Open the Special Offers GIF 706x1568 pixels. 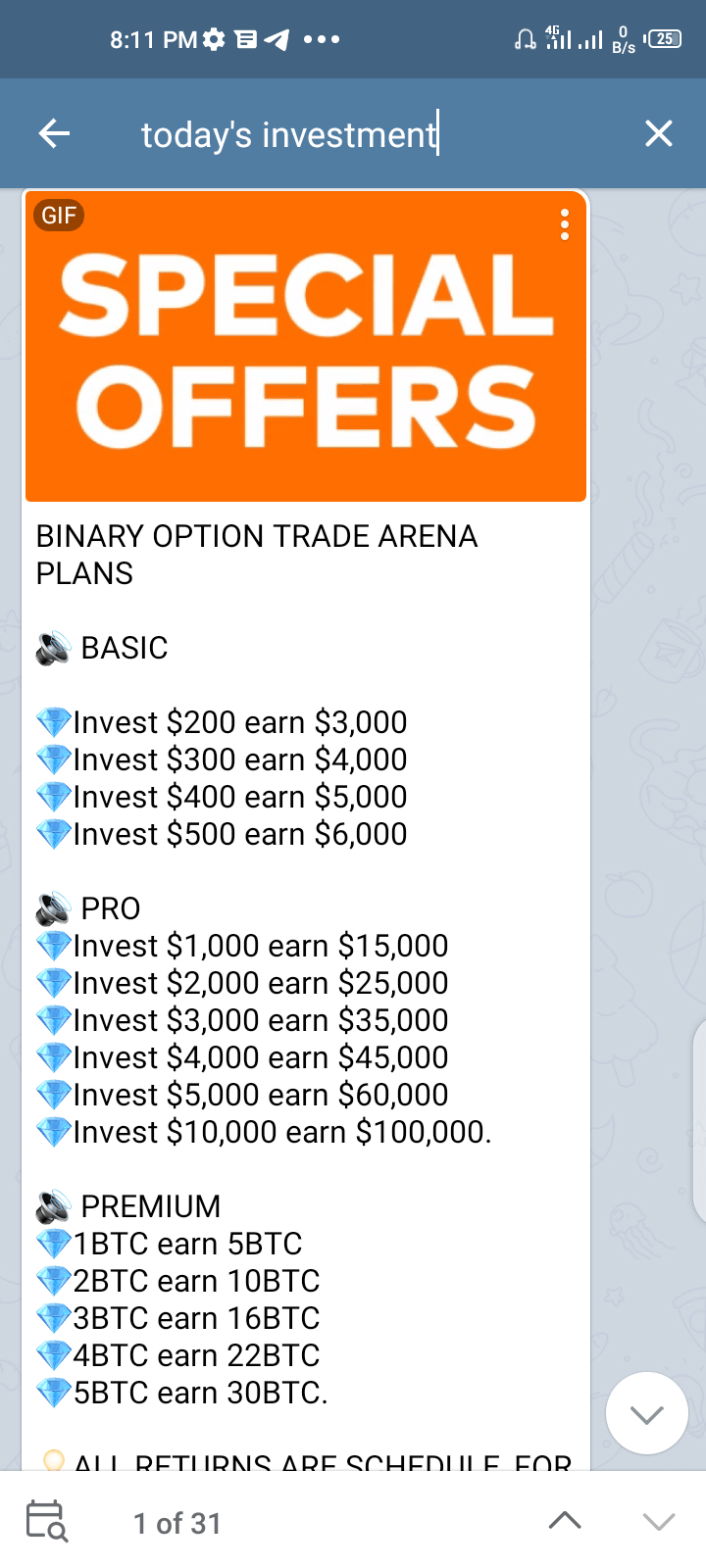(306, 348)
